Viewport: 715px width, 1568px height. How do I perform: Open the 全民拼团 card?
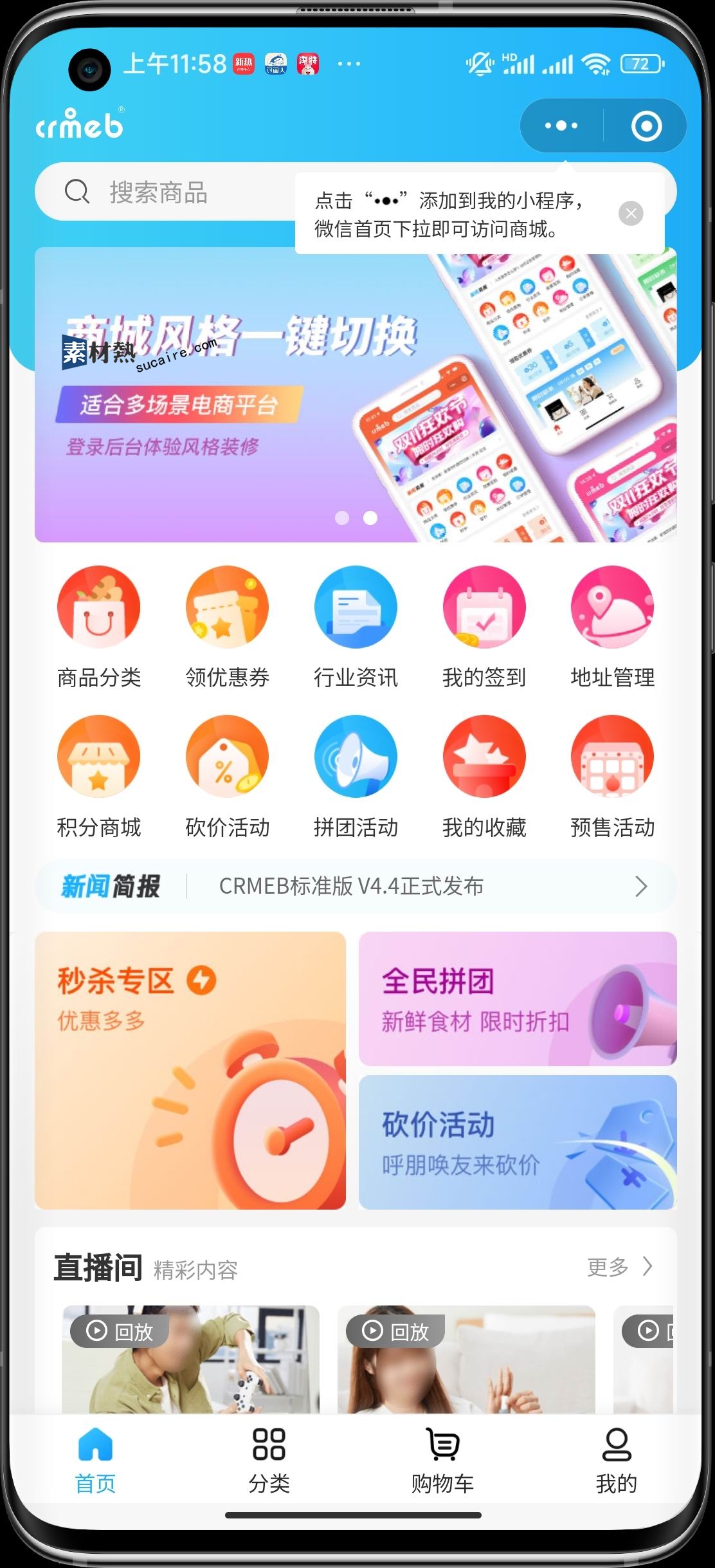(518, 999)
